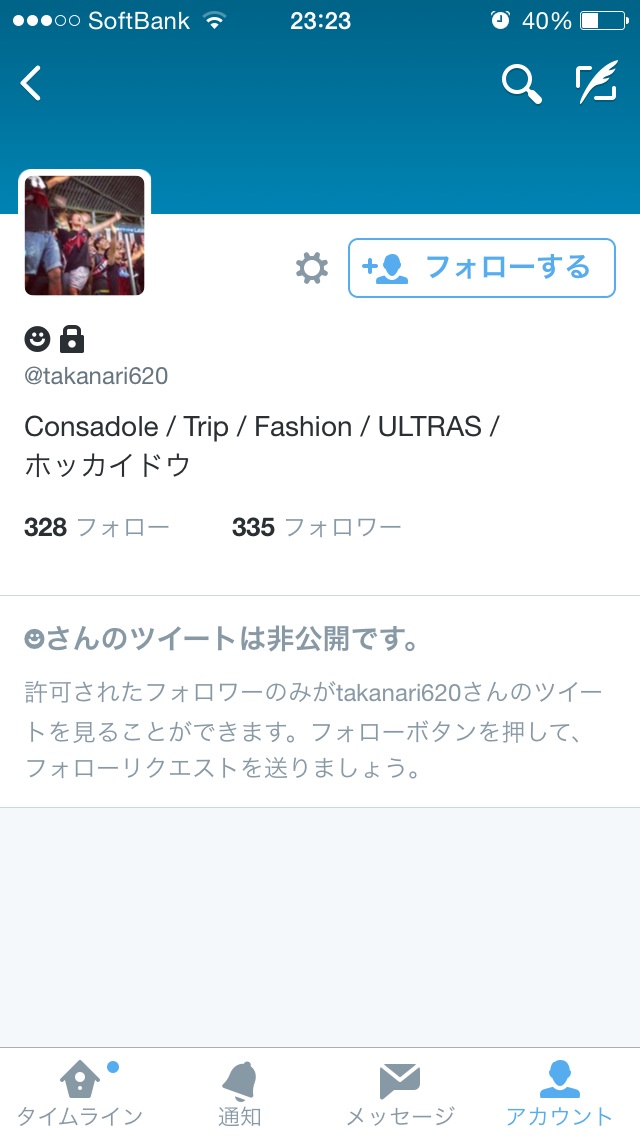This screenshot has width=640, height=1136.
Task: Open the search magnifier icon
Action: tap(520, 84)
